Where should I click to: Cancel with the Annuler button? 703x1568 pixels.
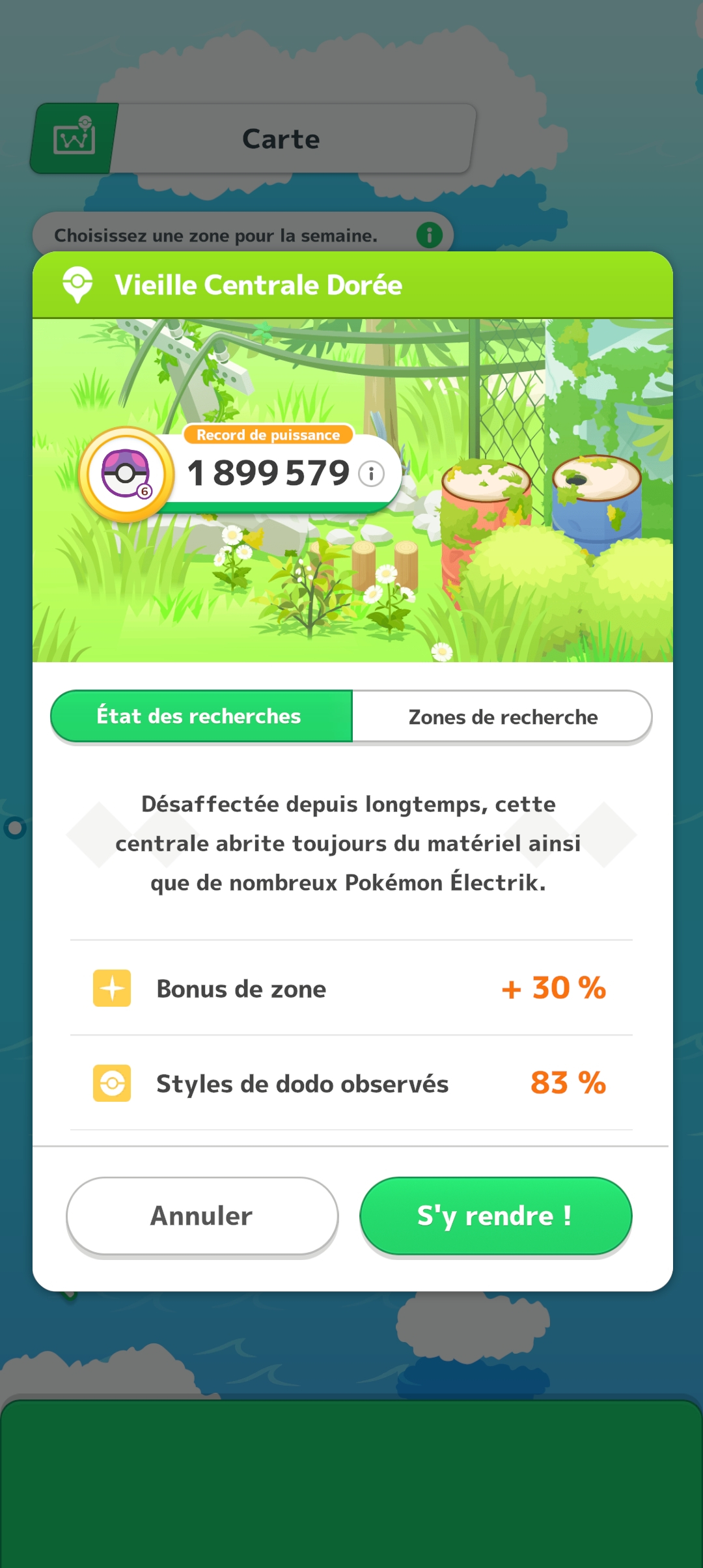click(202, 1216)
